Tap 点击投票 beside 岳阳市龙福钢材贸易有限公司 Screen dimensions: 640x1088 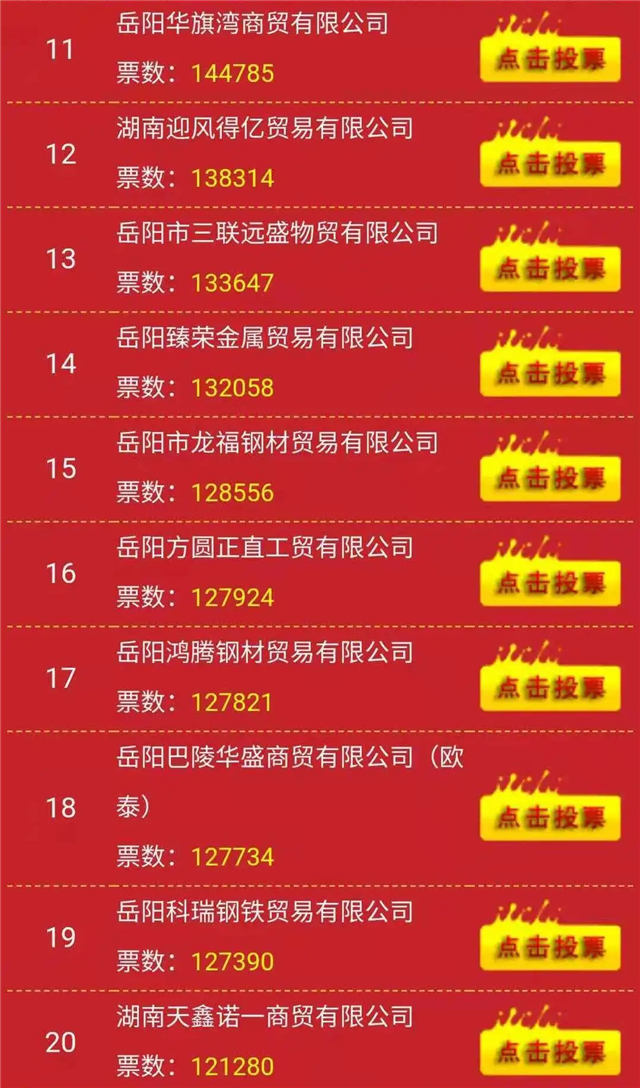pos(549,479)
